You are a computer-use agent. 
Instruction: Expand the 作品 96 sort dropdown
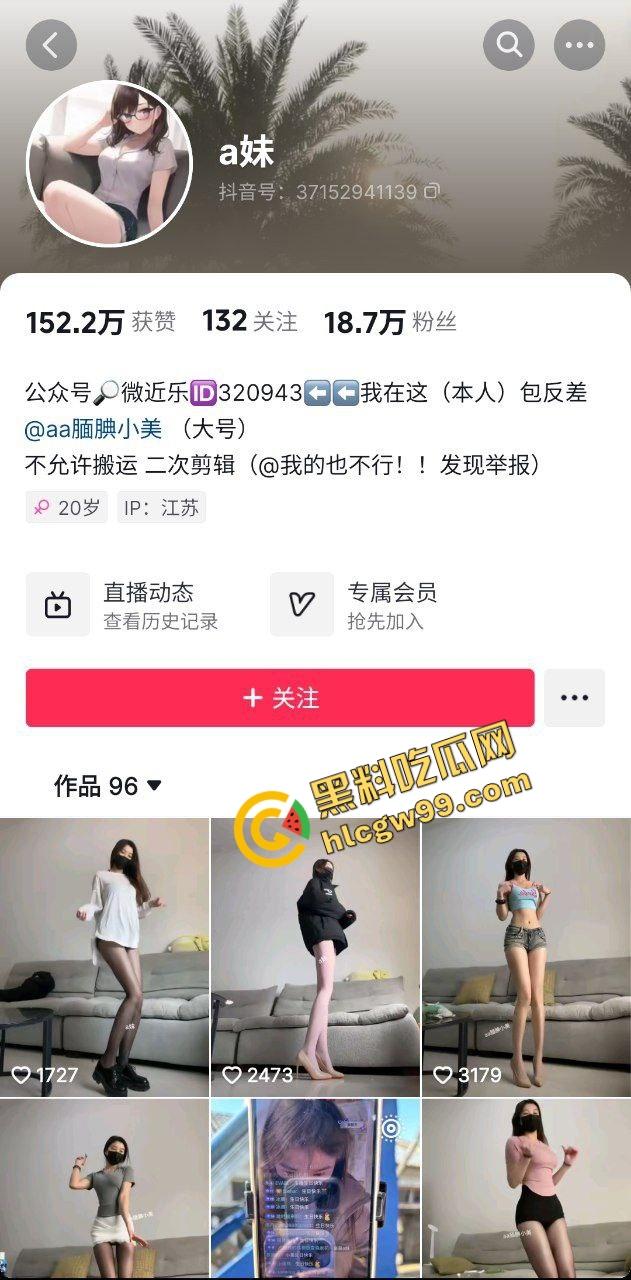tap(108, 786)
